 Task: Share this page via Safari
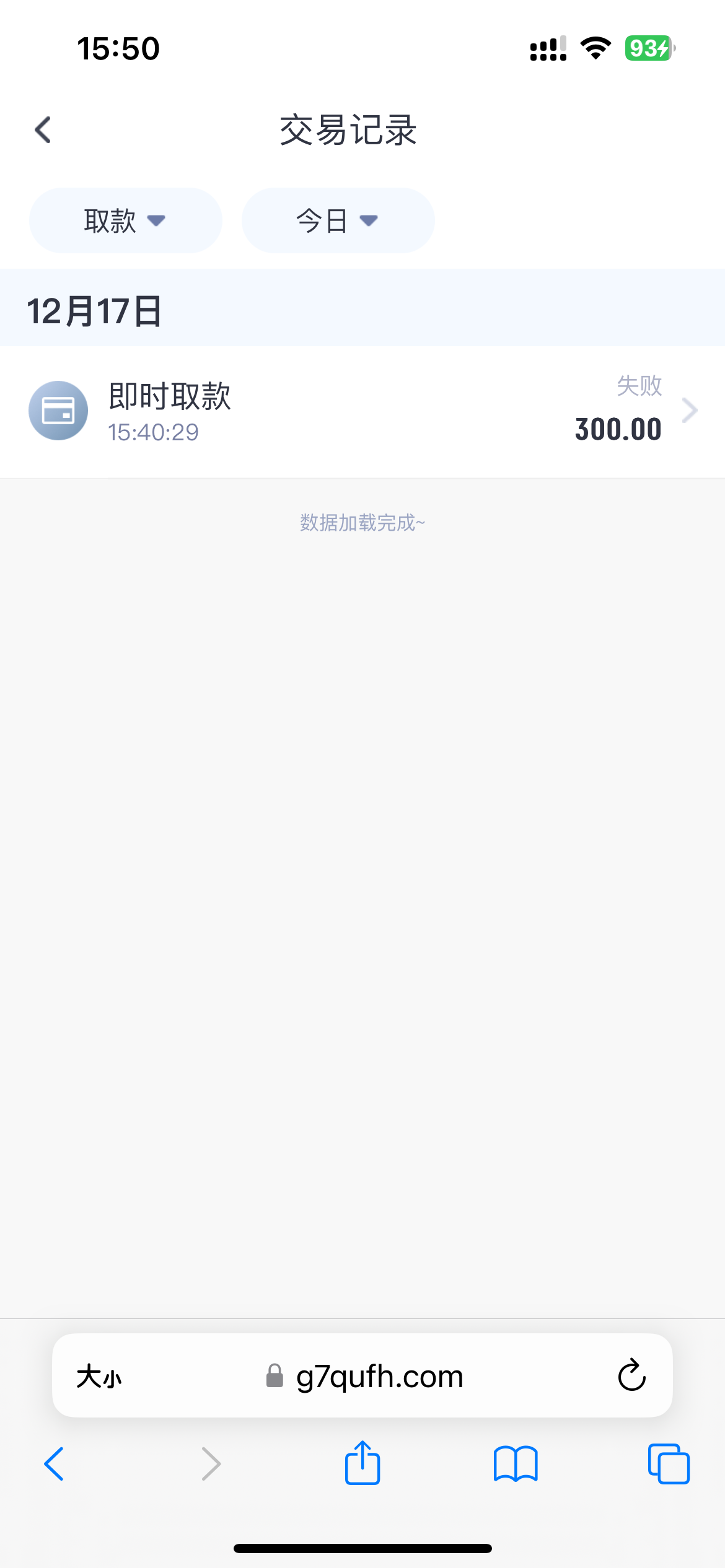point(362,1463)
